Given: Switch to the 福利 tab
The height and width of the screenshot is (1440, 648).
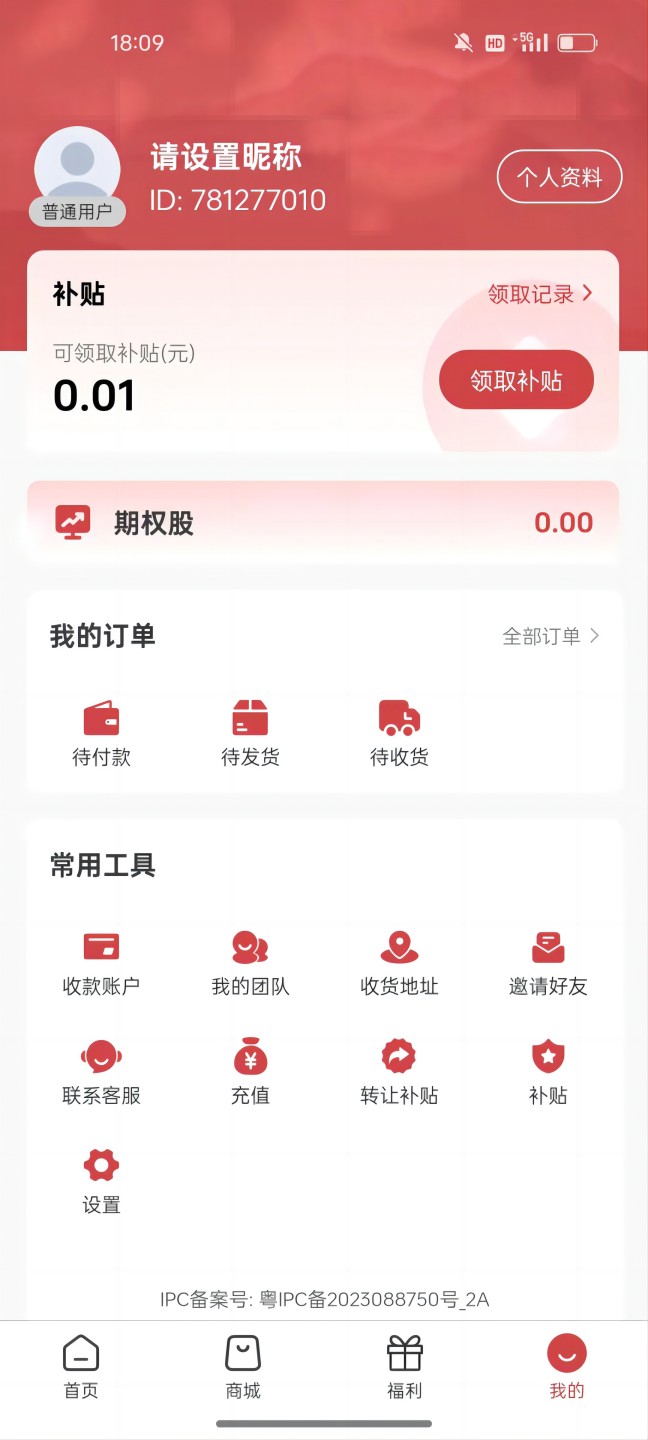Looking at the screenshot, I should point(405,1366).
